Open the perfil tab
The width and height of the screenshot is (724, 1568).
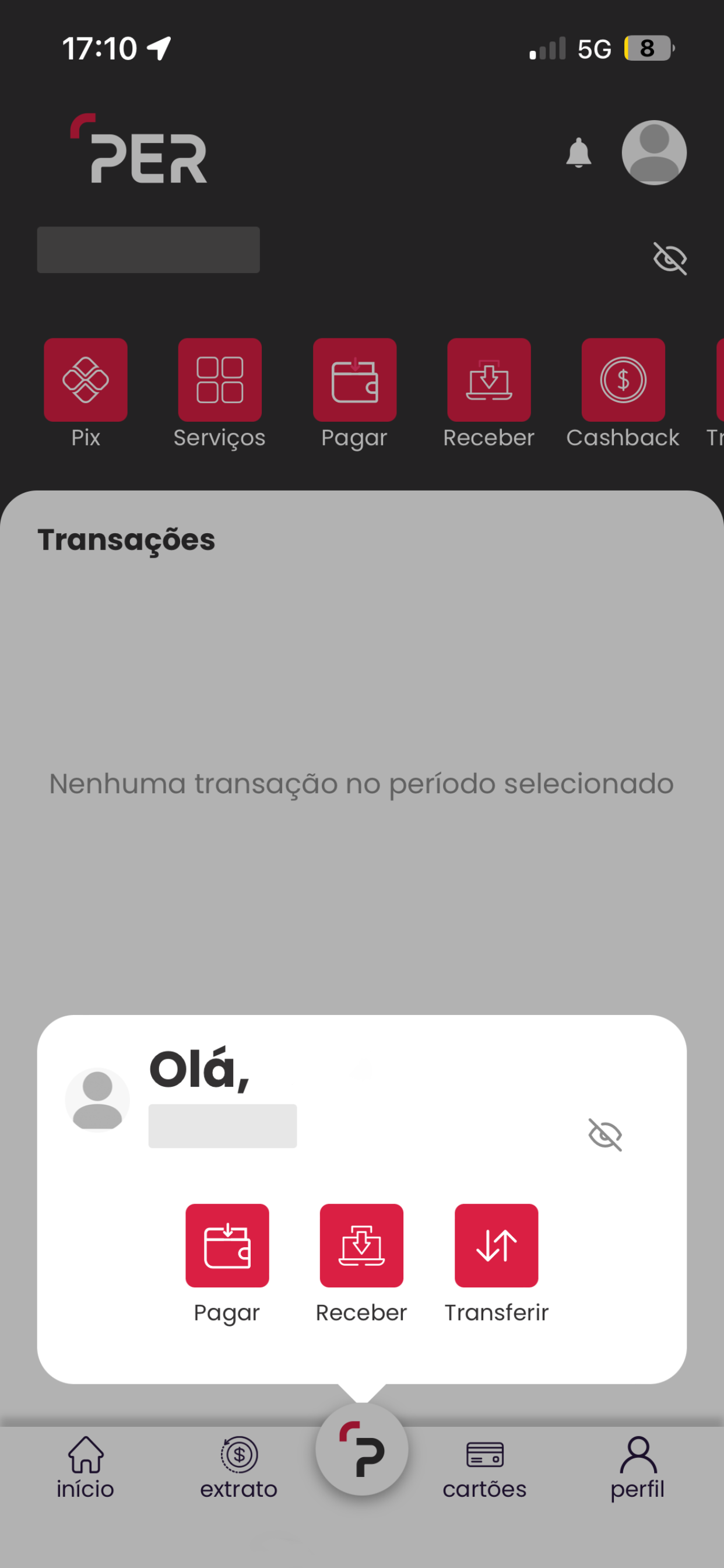pos(638,1468)
